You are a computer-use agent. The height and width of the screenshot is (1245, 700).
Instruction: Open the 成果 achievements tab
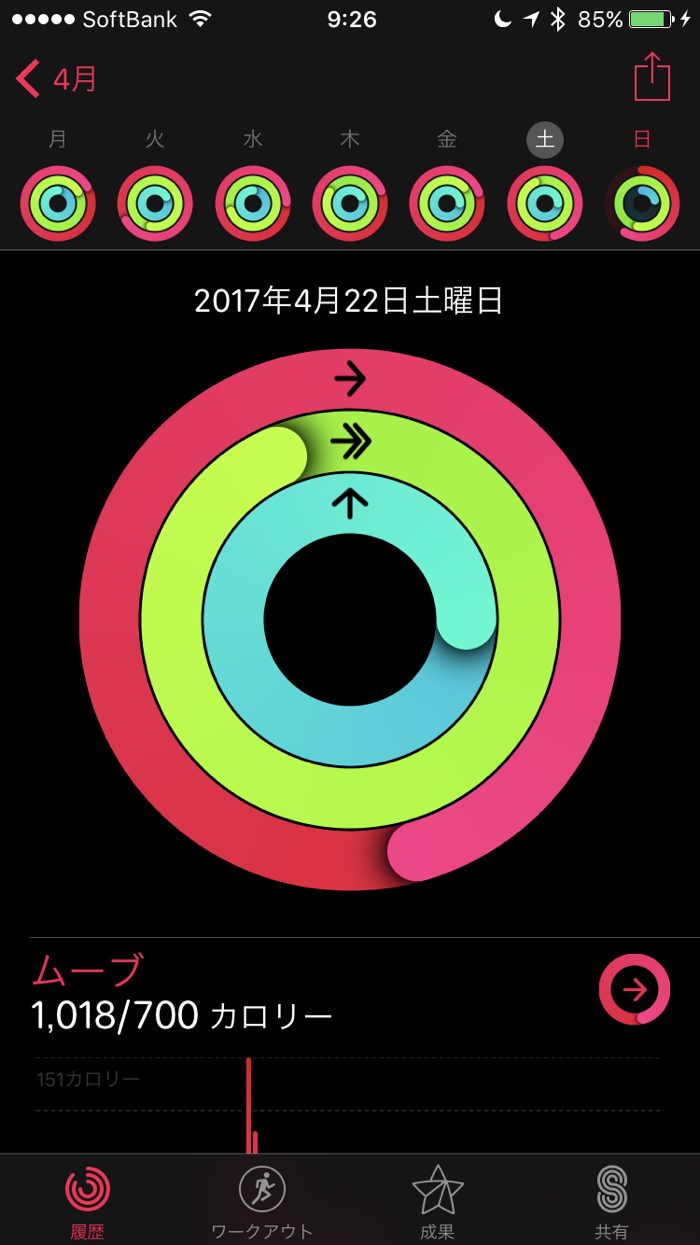(437, 1200)
